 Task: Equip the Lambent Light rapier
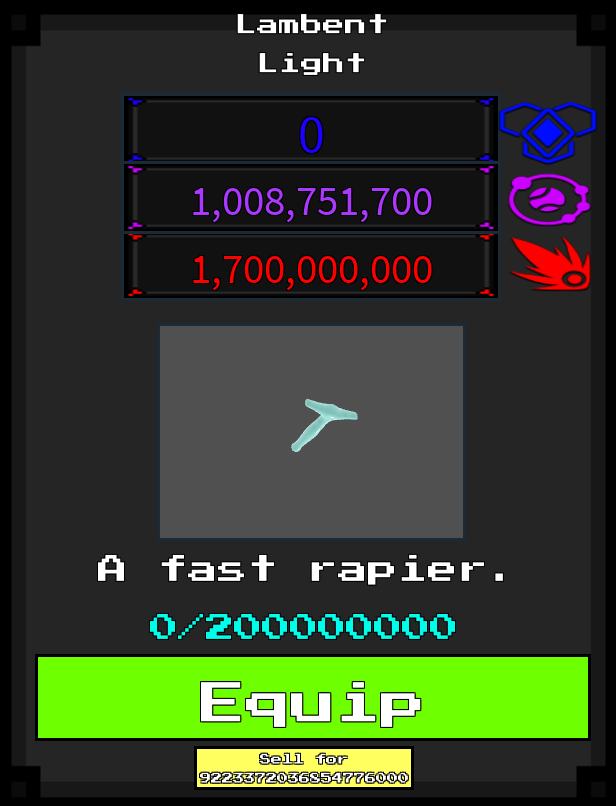[x=312, y=698]
